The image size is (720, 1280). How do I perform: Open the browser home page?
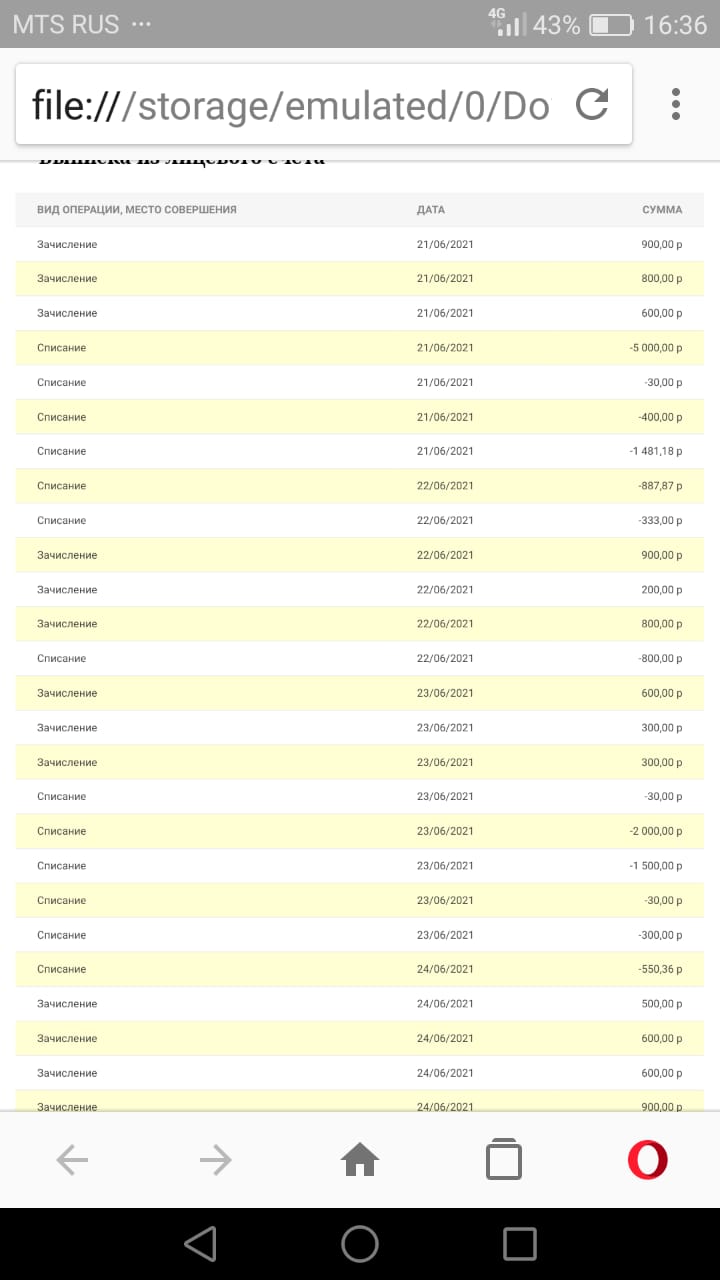[360, 1160]
